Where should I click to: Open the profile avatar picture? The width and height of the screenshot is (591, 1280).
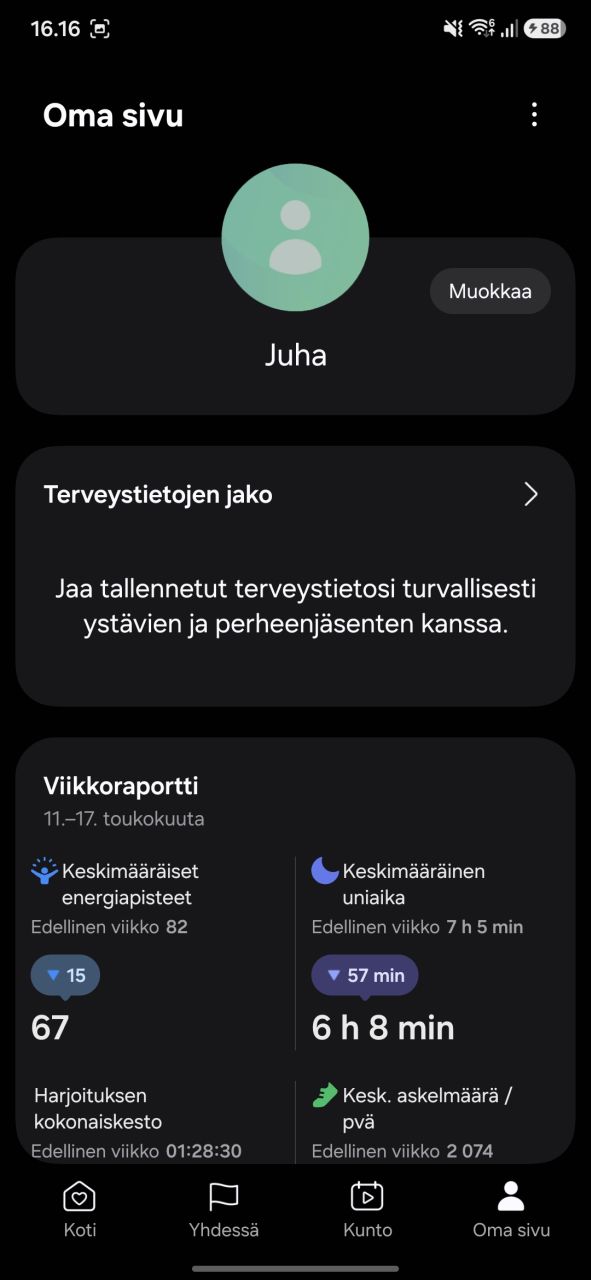(x=295, y=238)
